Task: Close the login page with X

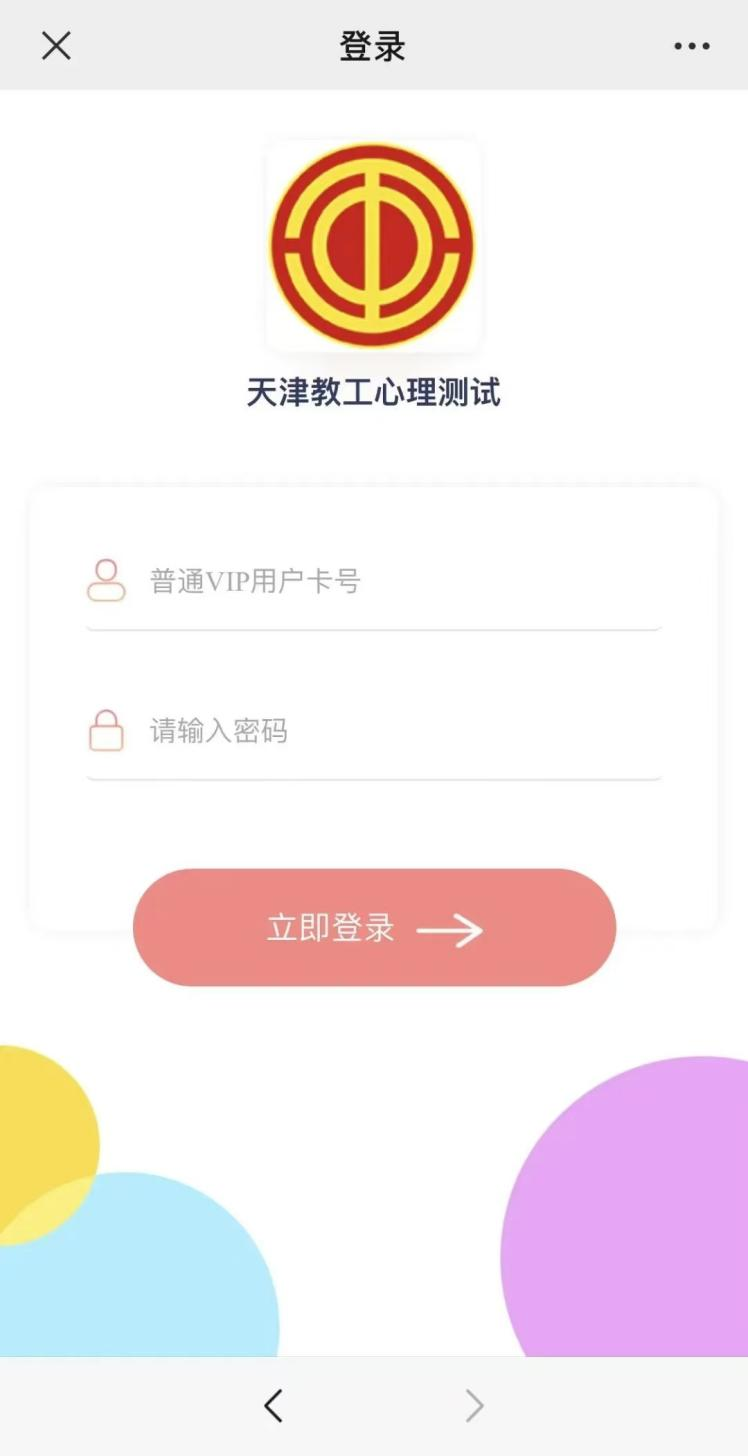Action: click(56, 46)
